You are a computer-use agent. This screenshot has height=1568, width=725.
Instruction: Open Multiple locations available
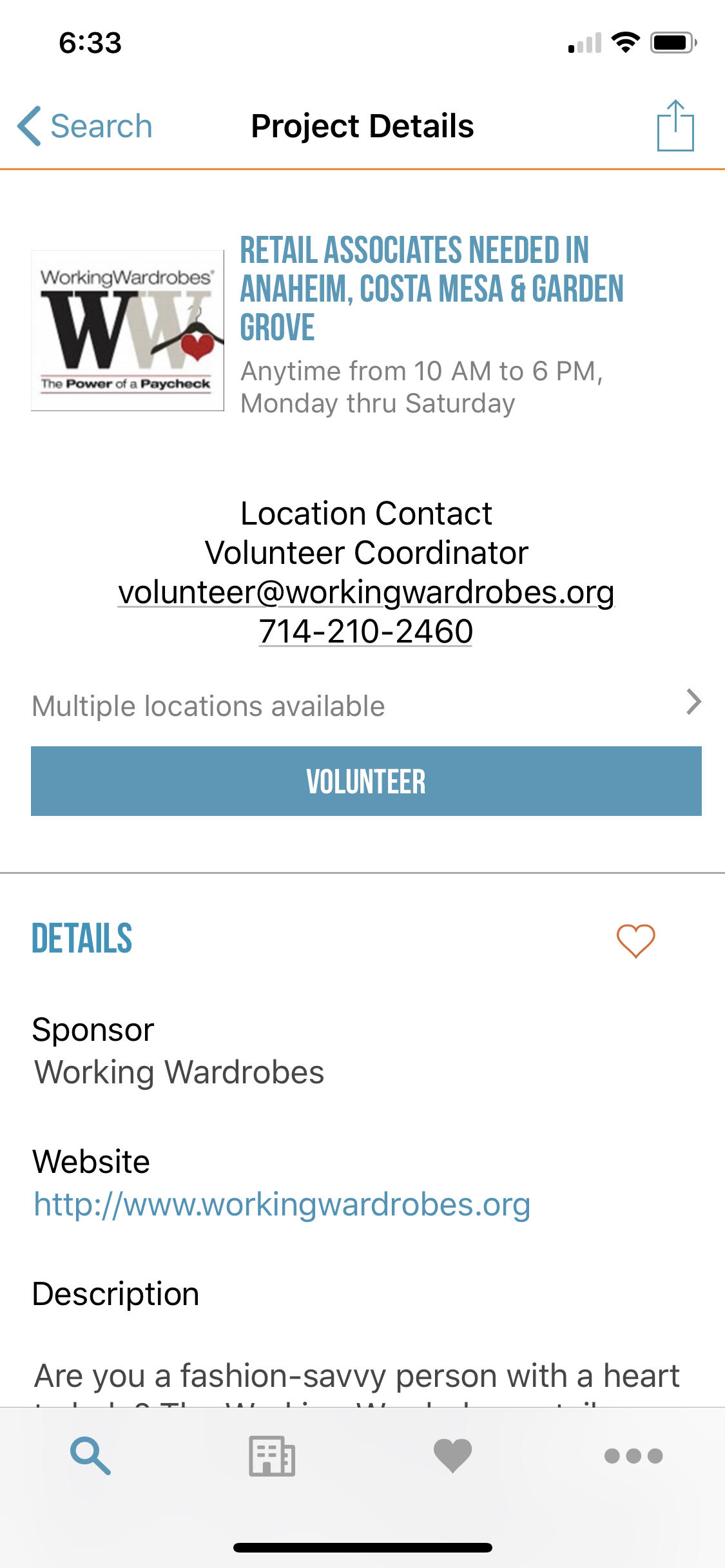366,705
